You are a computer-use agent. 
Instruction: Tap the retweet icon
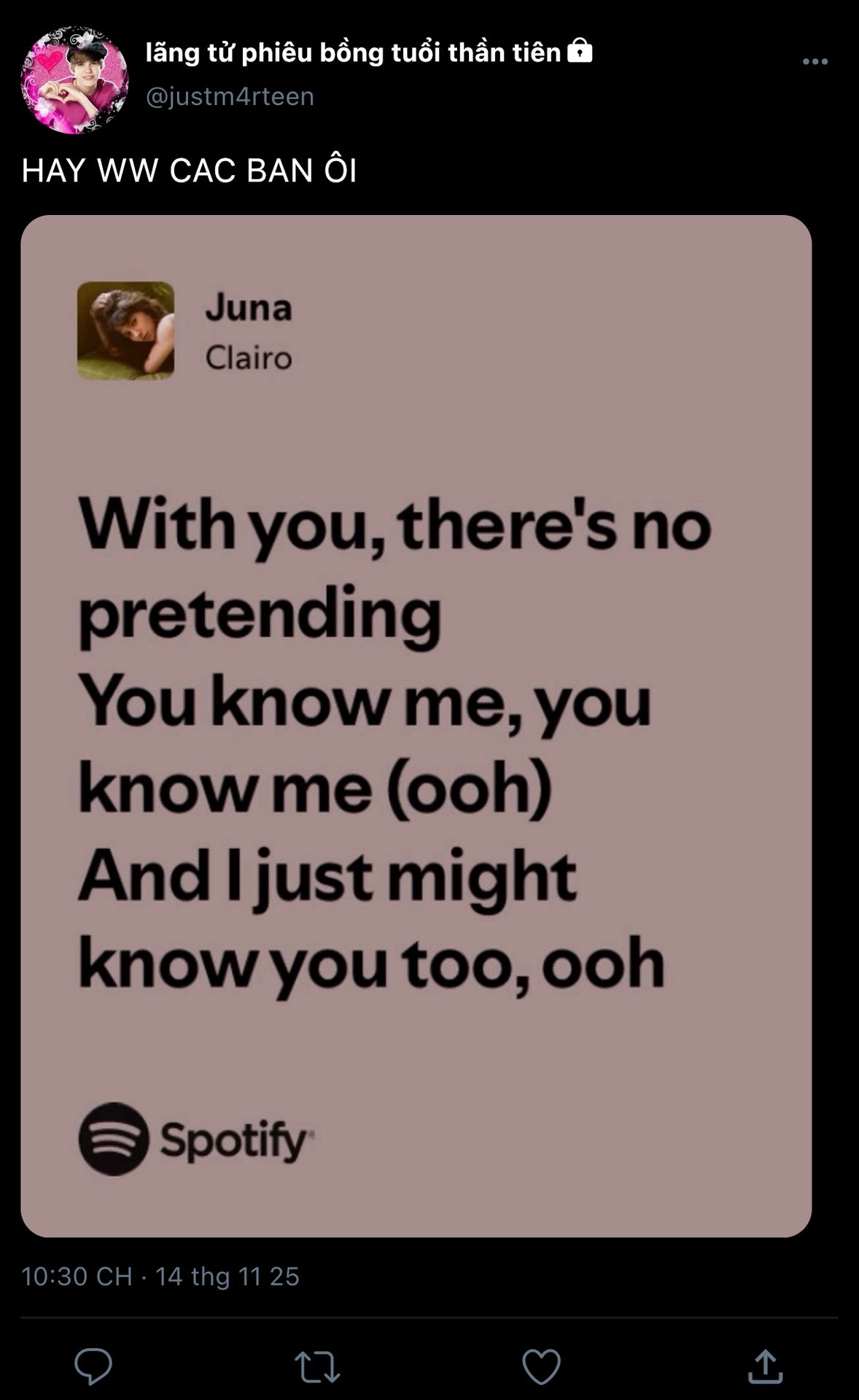click(x=317, y=1366)
